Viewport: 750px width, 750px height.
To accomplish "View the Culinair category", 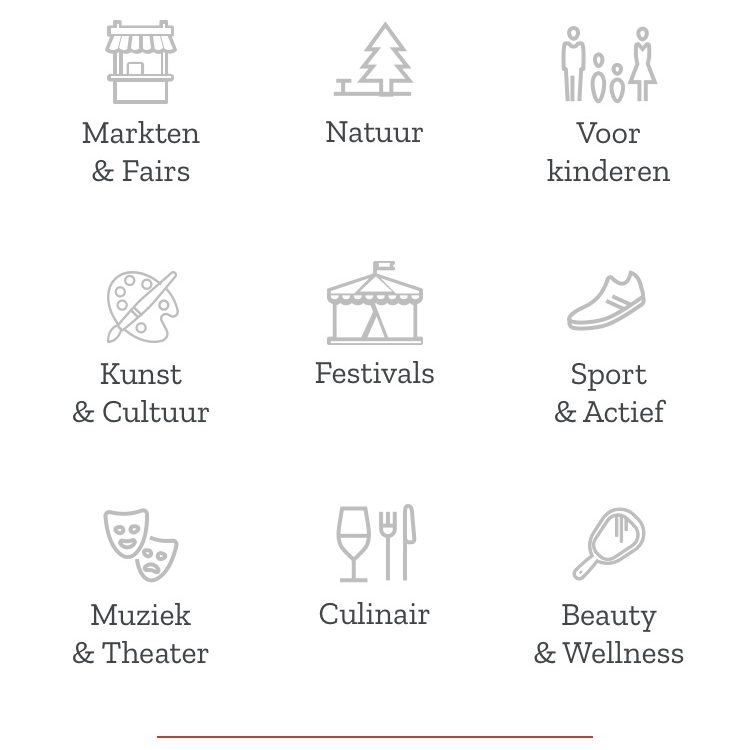I will click(374, 570).
